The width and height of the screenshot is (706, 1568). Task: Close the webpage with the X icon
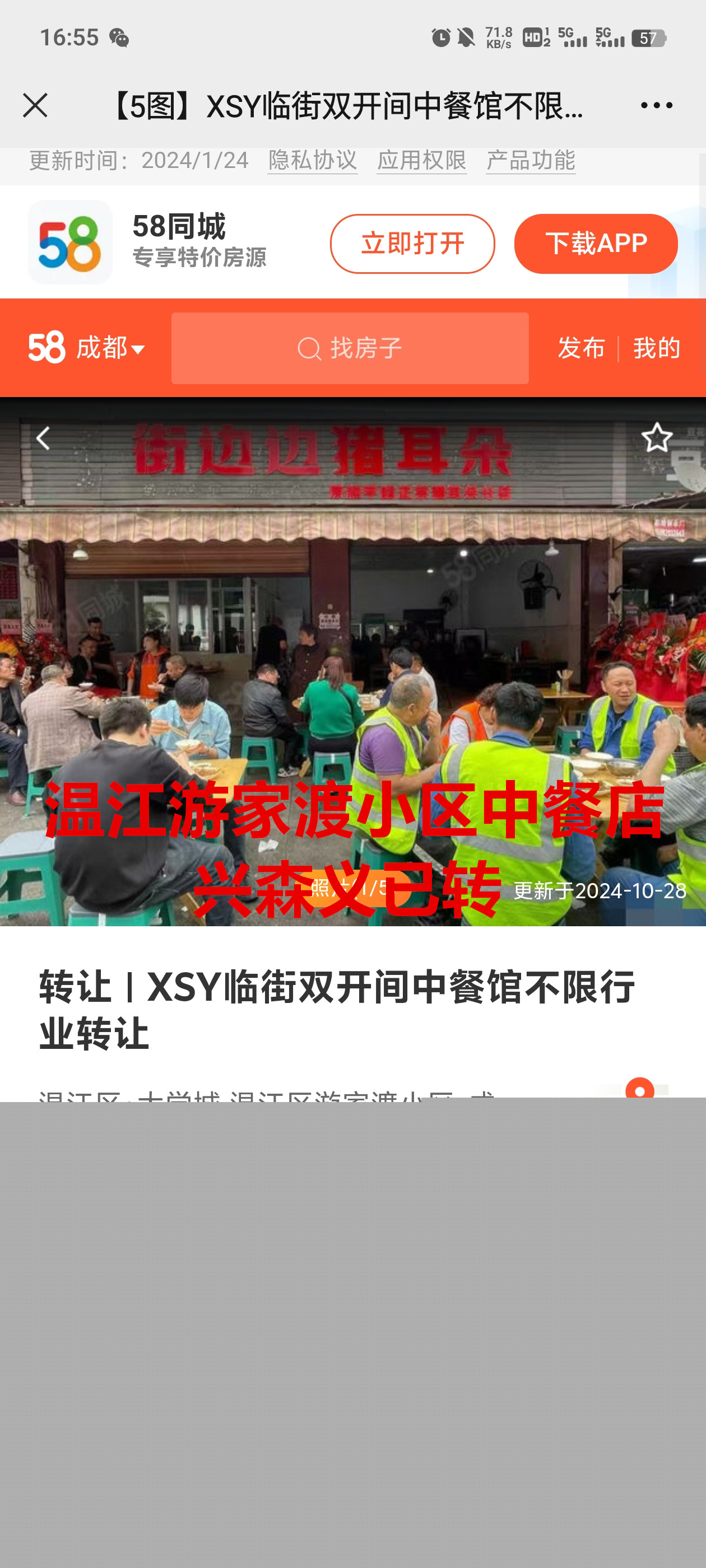[x=35, y=106]
